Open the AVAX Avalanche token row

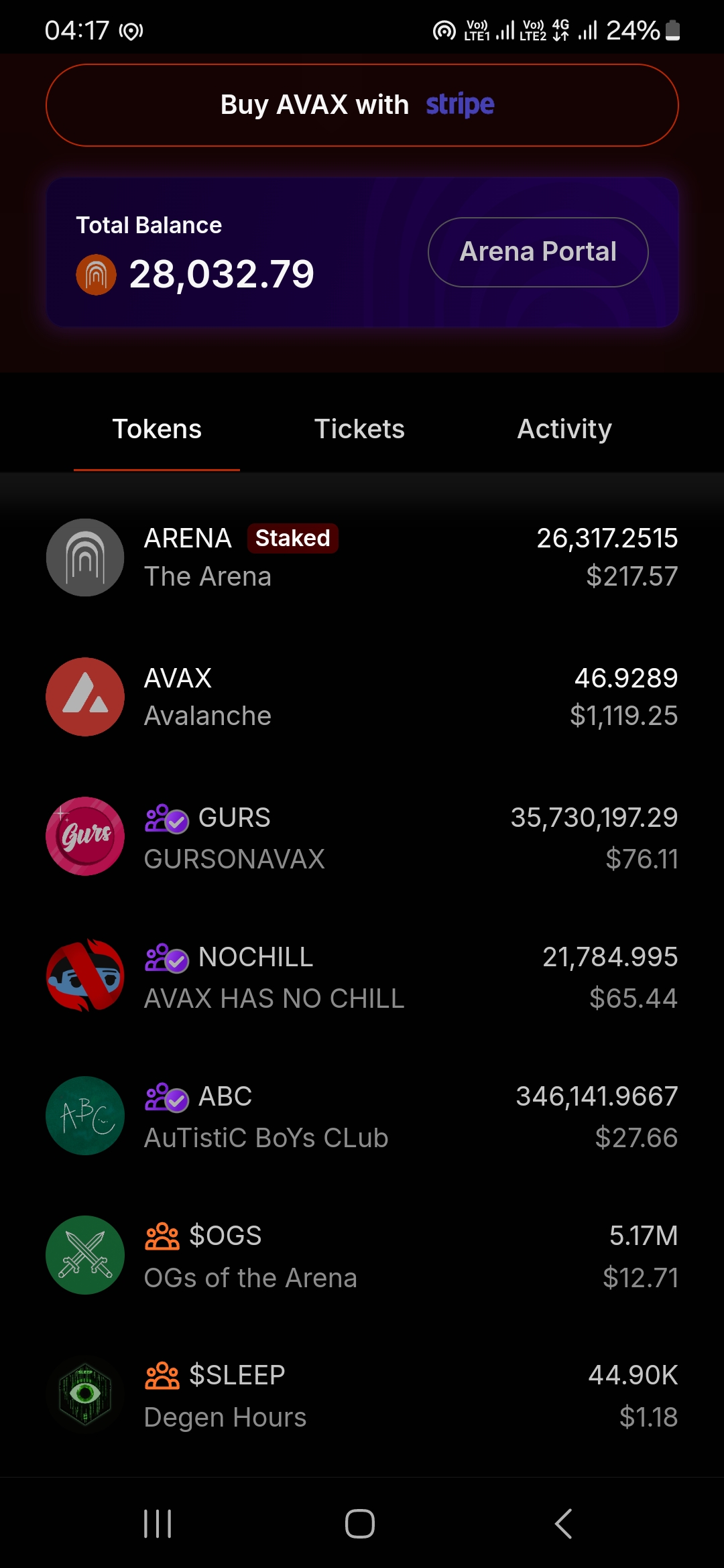pyautogui.click(x=362, y=697)
